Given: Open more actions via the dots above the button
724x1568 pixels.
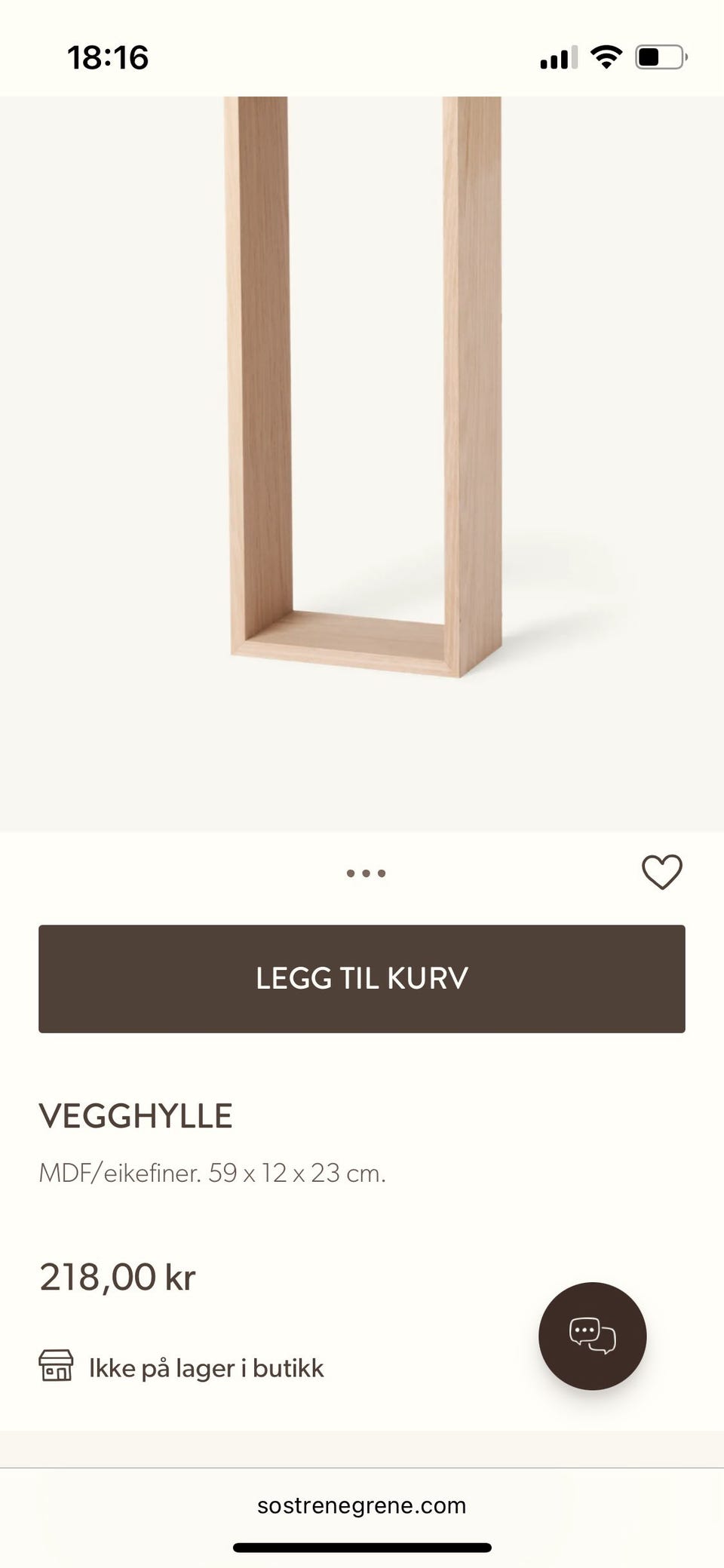Looking at the screenshot, I should (365, 872).
